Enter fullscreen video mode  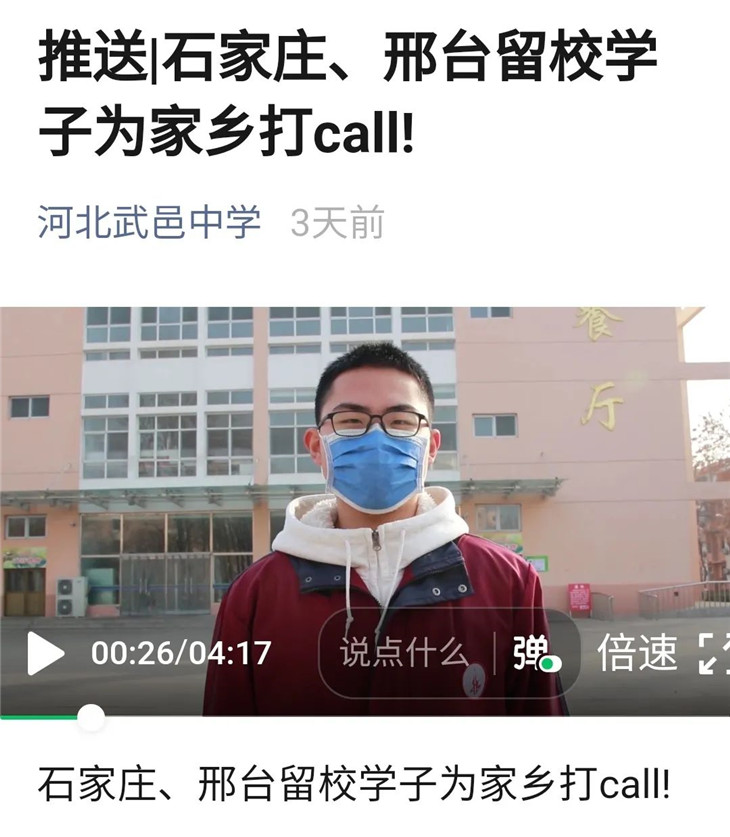coord(714,654)
